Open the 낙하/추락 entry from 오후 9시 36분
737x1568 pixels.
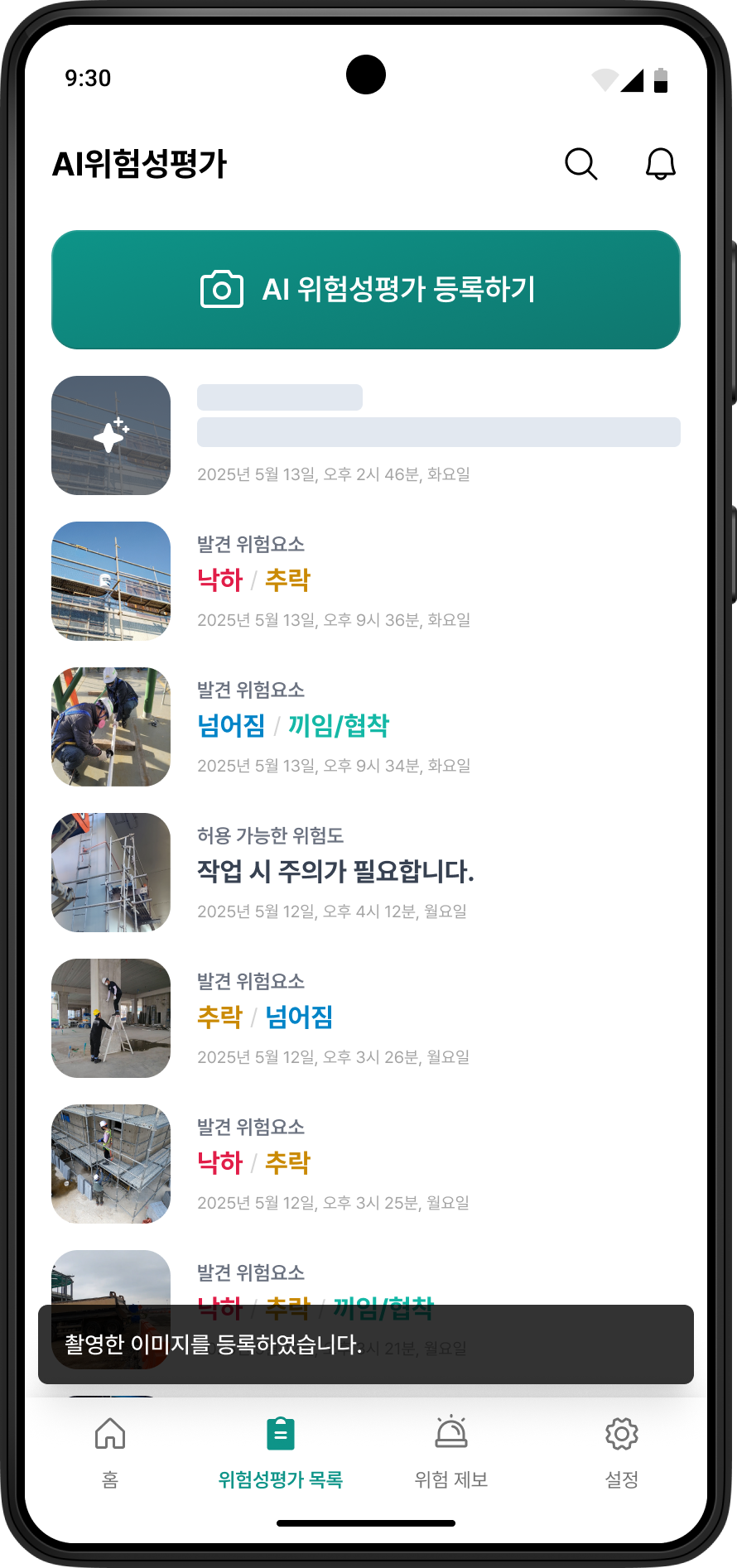366,581
